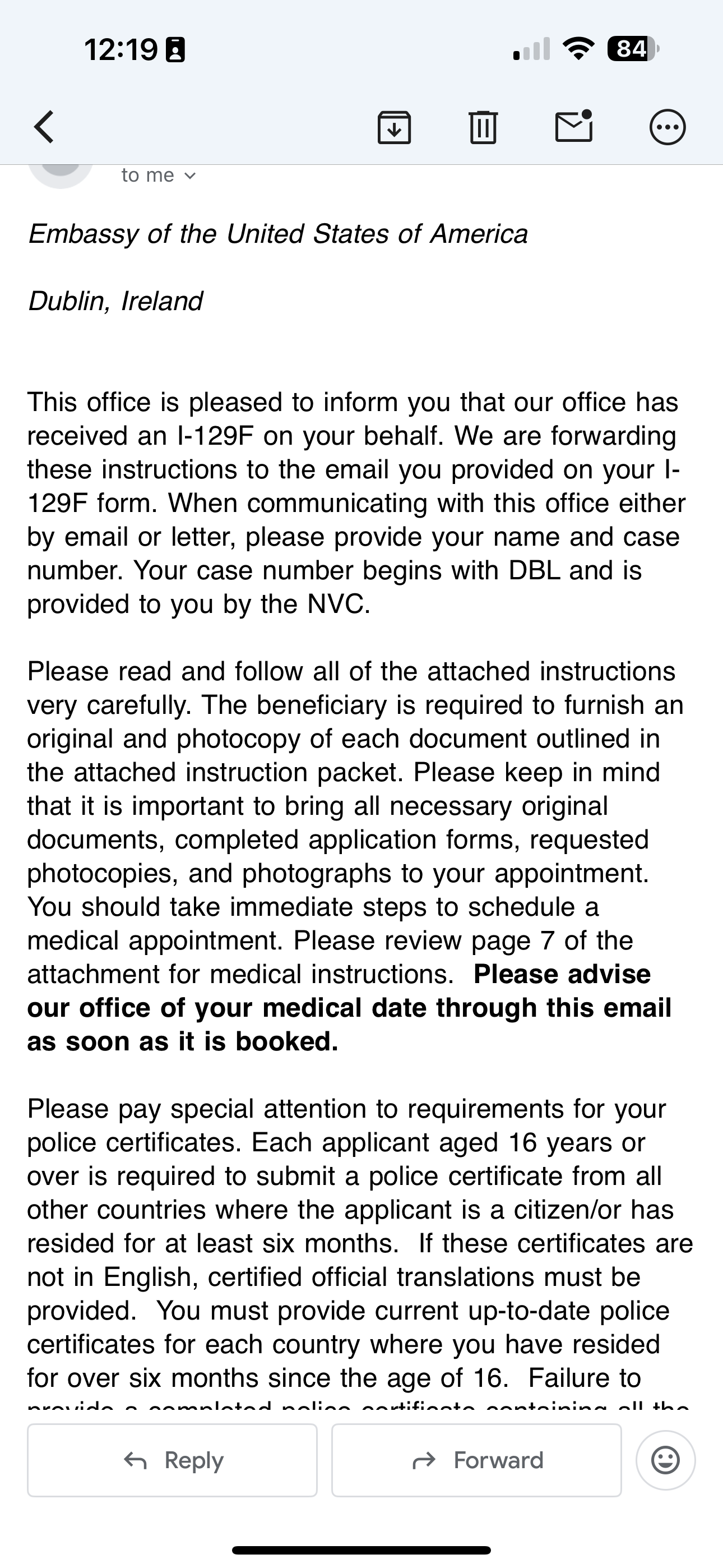Delete this email with trash icon
This screenshot has width=723, height=1568.
click(483, 127)
